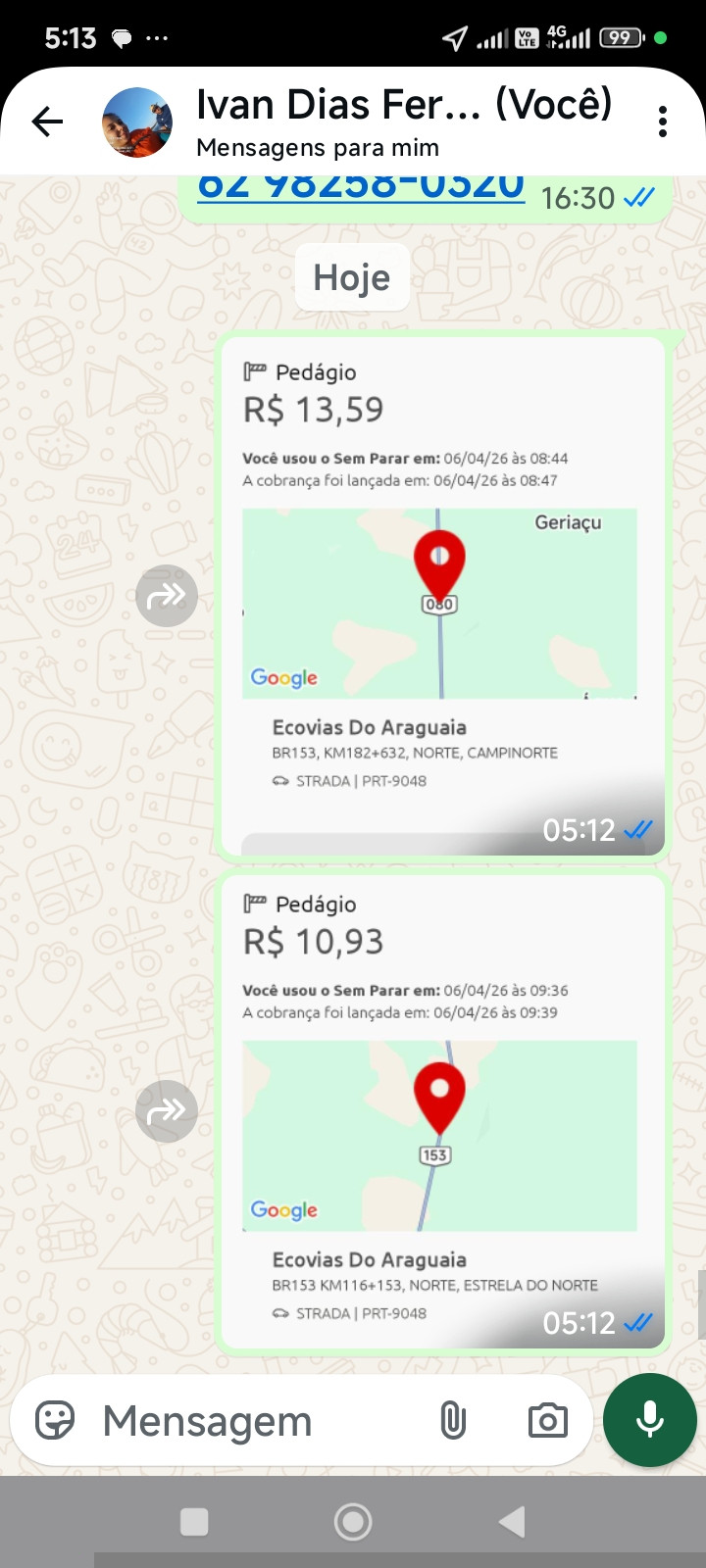Forward the R$ 10,93 Pedágio image
The image size is (706, 1568).
(167, 1110)
